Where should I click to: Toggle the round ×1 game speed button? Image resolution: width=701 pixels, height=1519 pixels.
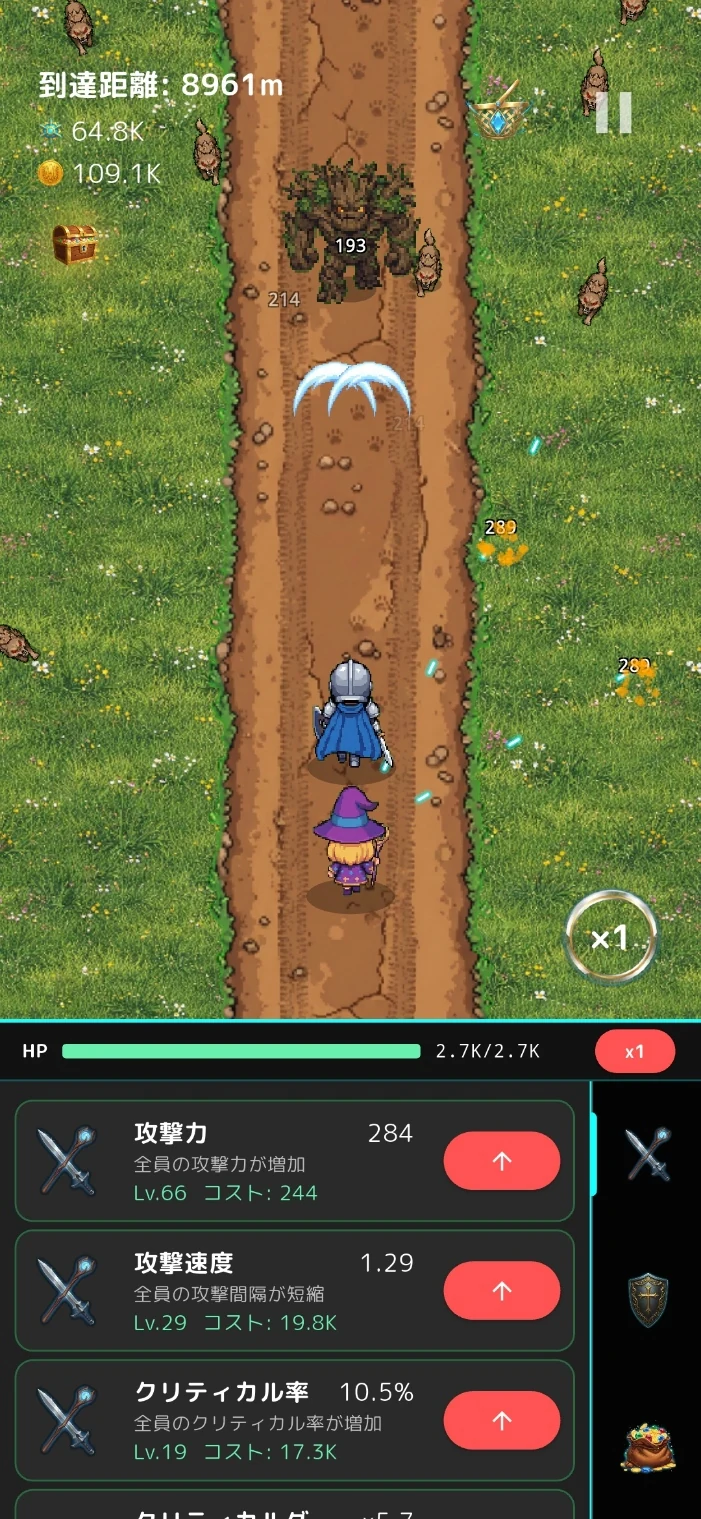611,938
